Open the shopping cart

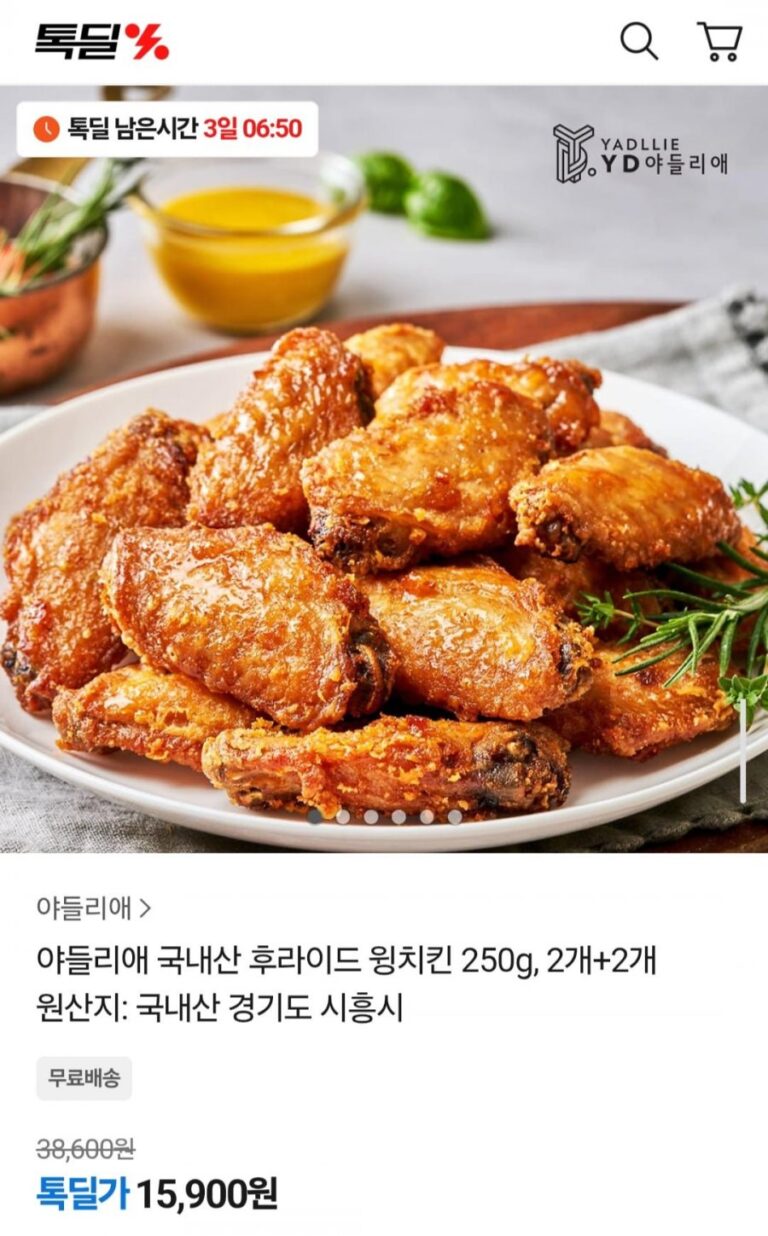coord(720,42)
